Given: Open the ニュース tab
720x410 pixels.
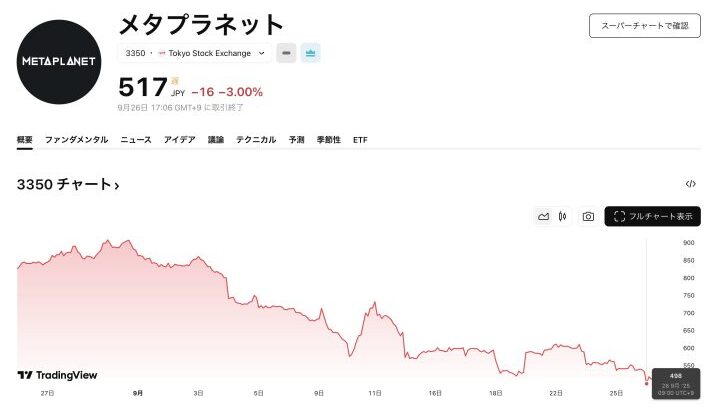Looking at the screenshot, I should (136, 140).
